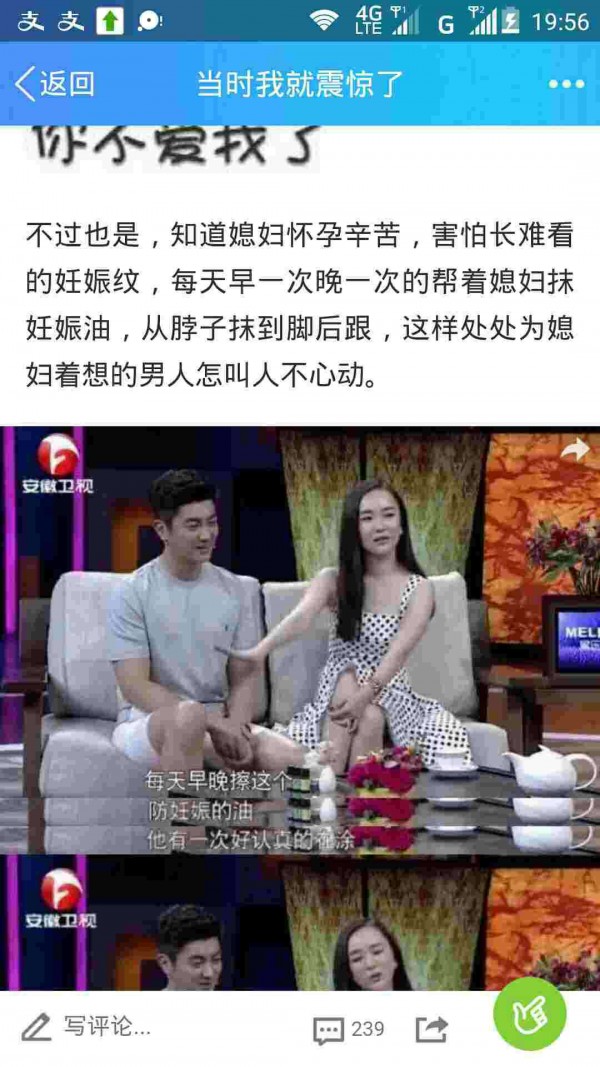Open the 安徽卫视 couple sofa image

(x=300, y=640)
